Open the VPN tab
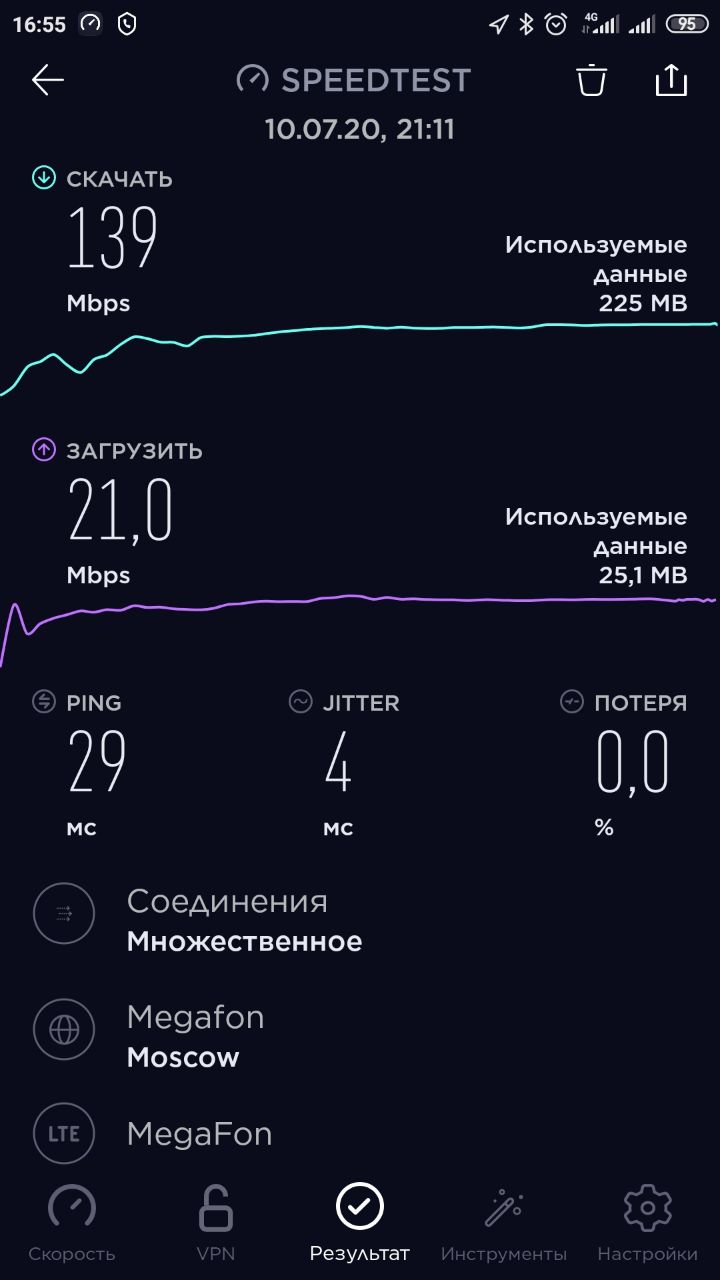Image resolution: width=720 pixels, height=1280 pixels. click(x=216, y=1222)
